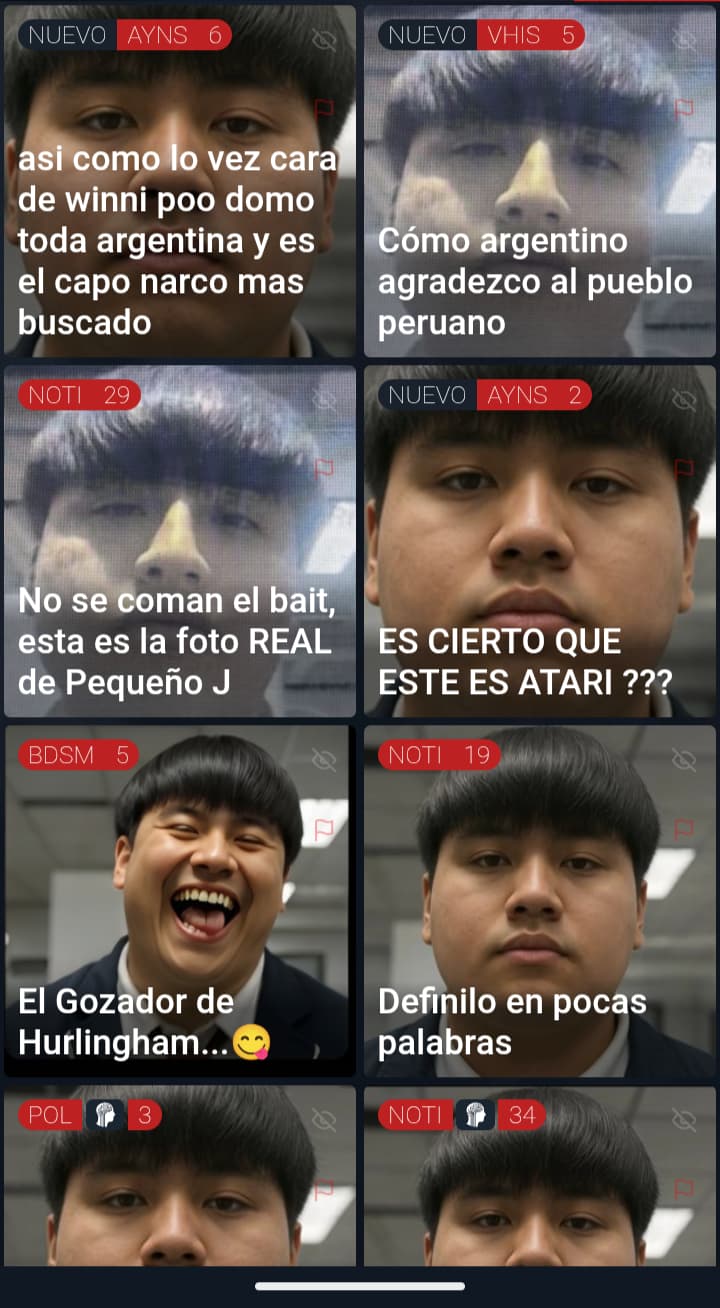This screenshot has width=720, height=1308.
Task: Open the NOTI thread with 34 comments
Action: pyautogui.click(x=538, y=1190)
